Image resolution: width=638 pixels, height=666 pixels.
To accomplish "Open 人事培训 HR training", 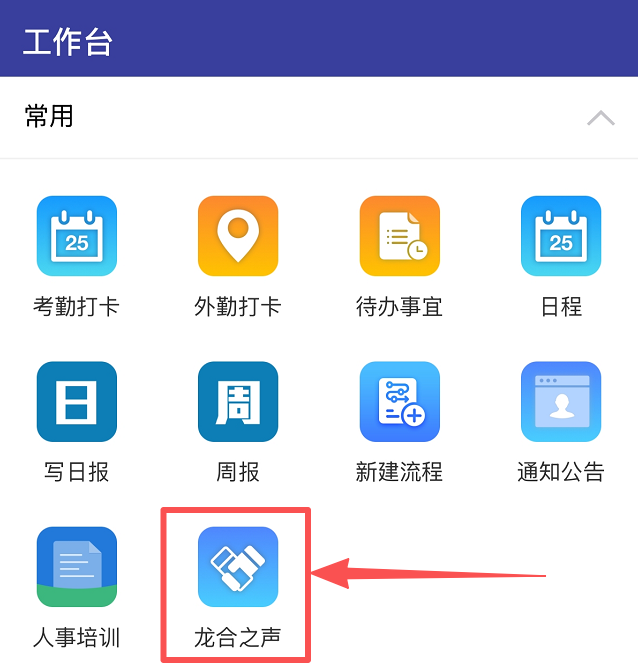I will [77, 567].
